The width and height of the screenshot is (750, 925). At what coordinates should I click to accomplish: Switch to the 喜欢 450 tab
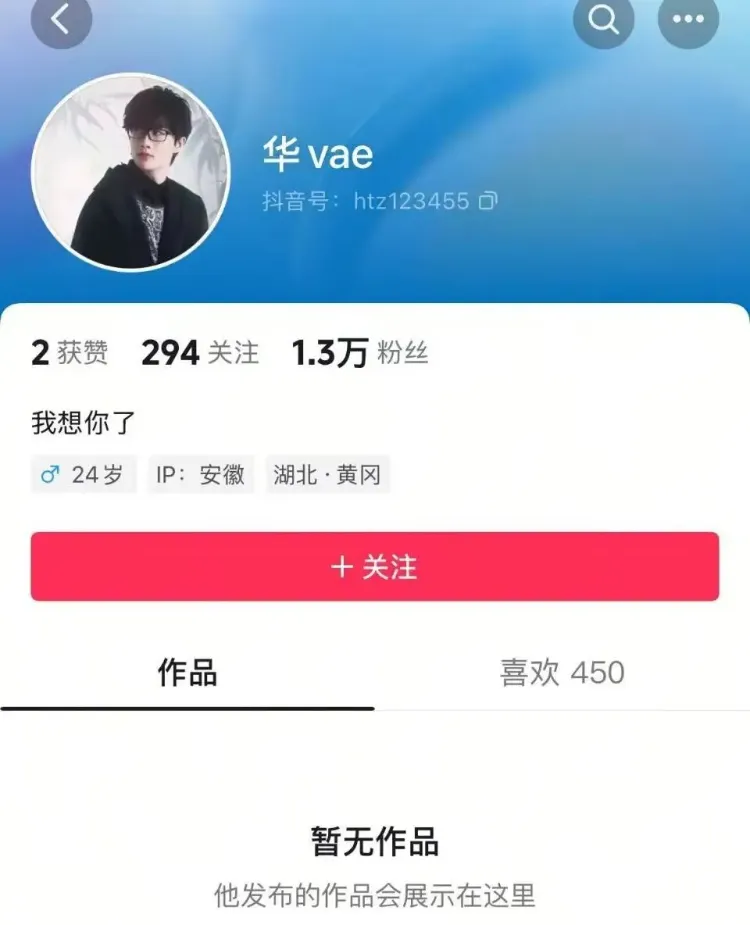tap(562, 673)
